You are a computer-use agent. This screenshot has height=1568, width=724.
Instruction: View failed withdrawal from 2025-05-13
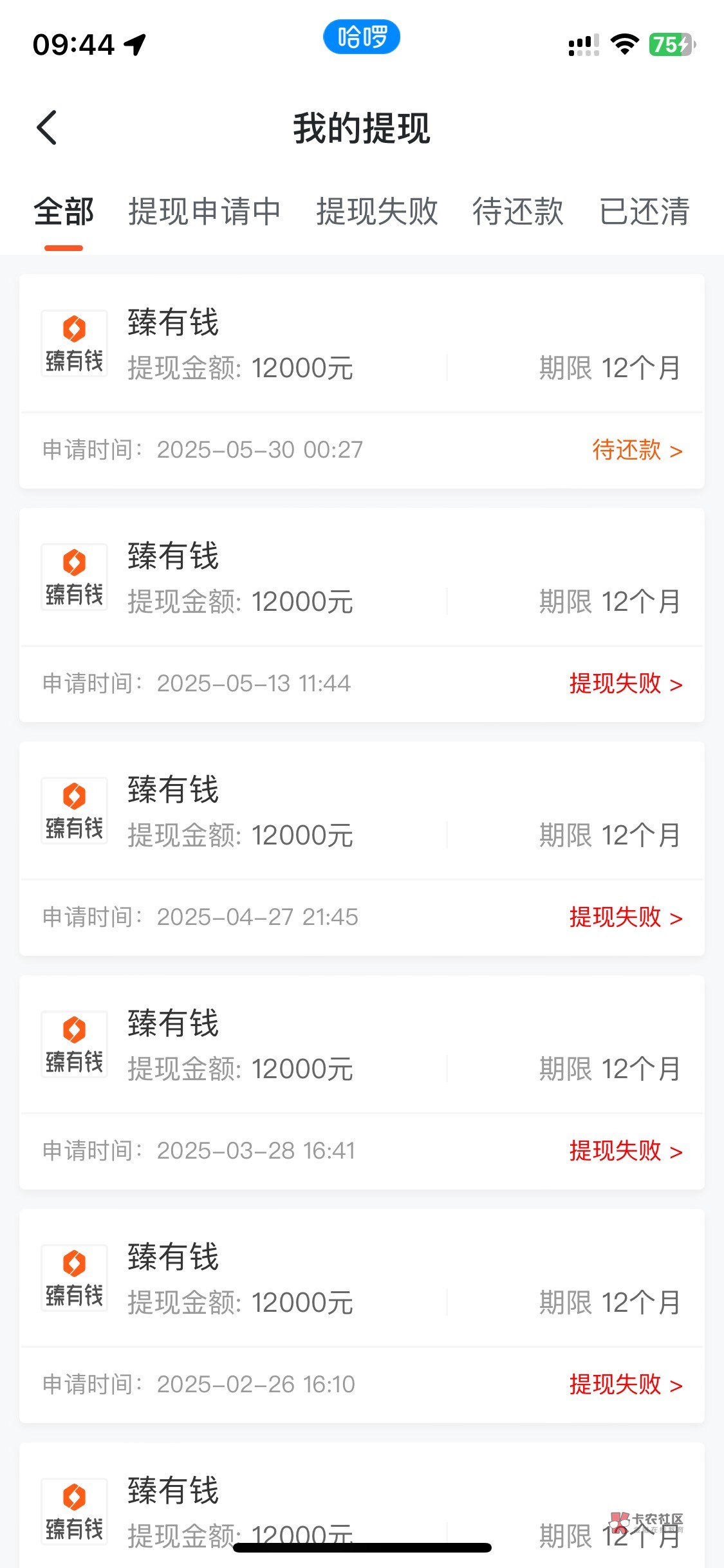[x=625, y=684]
